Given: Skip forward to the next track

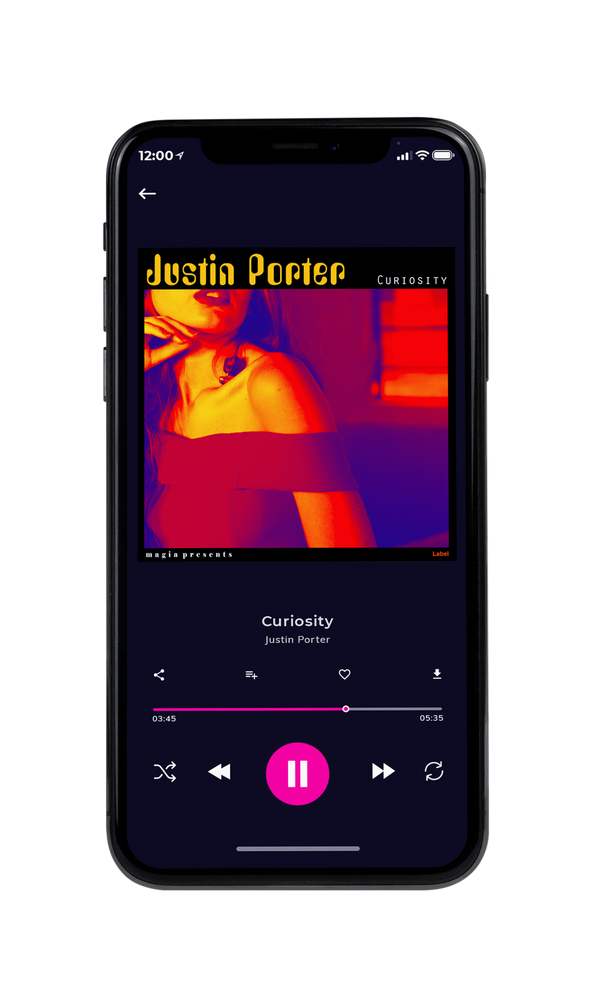Looking at the screenshot, I should 383,771.
